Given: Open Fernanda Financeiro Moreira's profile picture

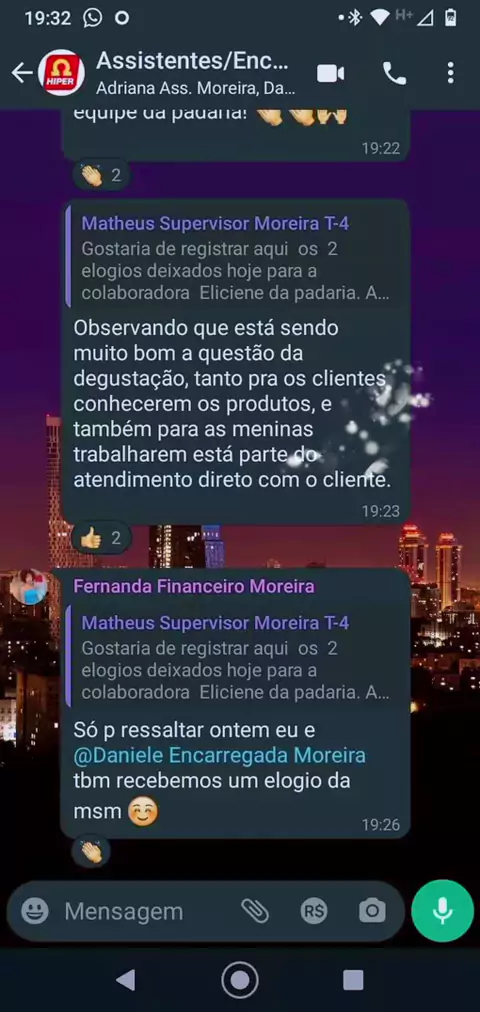Looking at the screenshot, I should point(29,586).
